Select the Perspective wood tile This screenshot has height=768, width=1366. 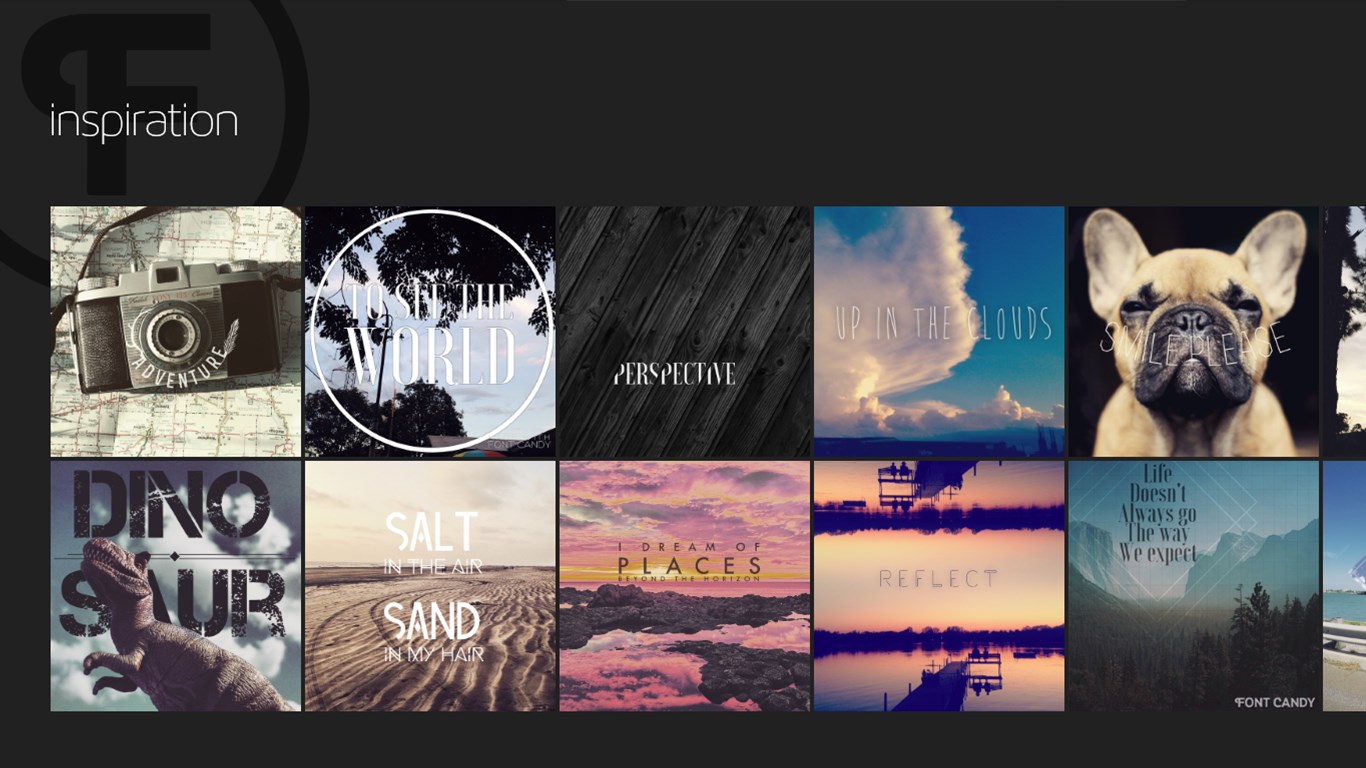(684, 332)
